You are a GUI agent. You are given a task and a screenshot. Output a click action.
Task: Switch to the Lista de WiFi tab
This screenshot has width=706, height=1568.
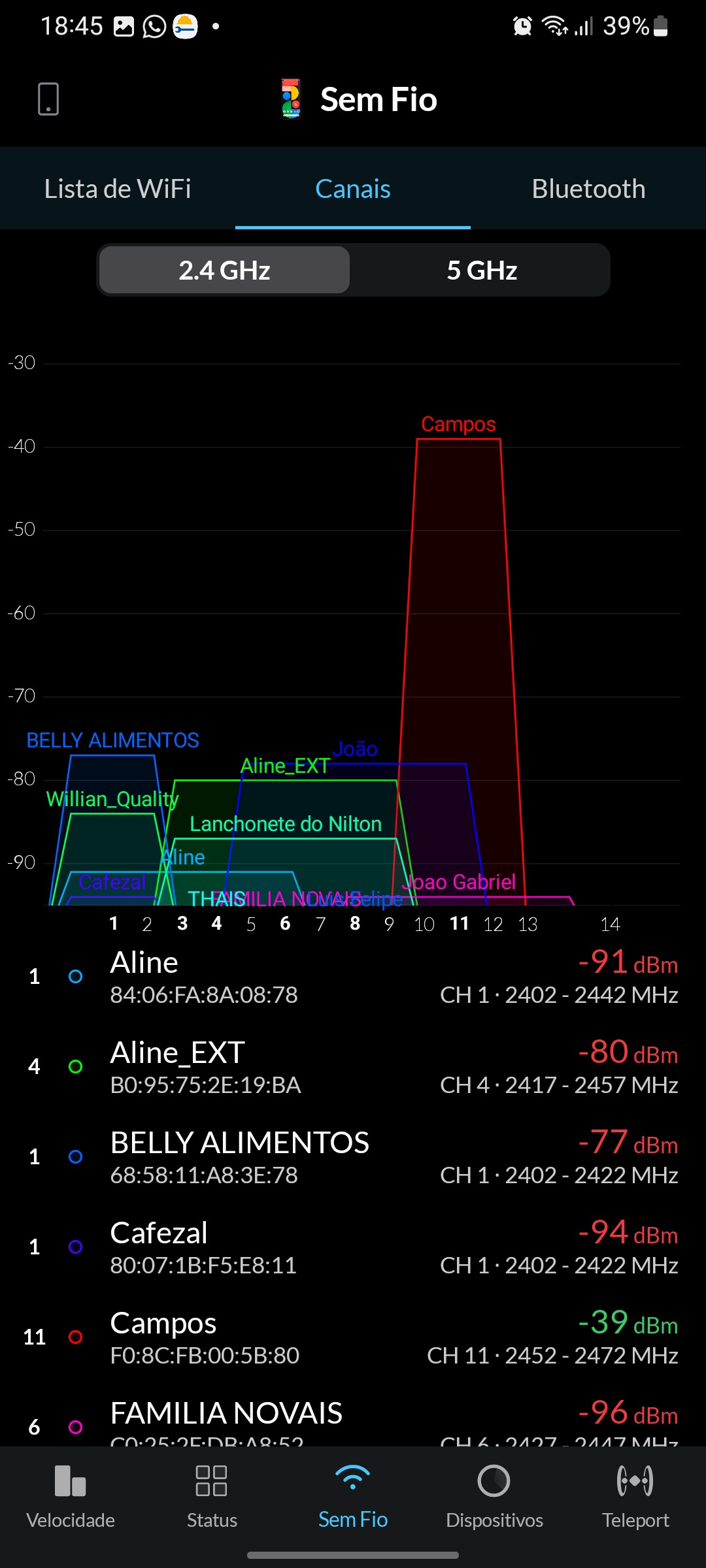coord(118,189)
